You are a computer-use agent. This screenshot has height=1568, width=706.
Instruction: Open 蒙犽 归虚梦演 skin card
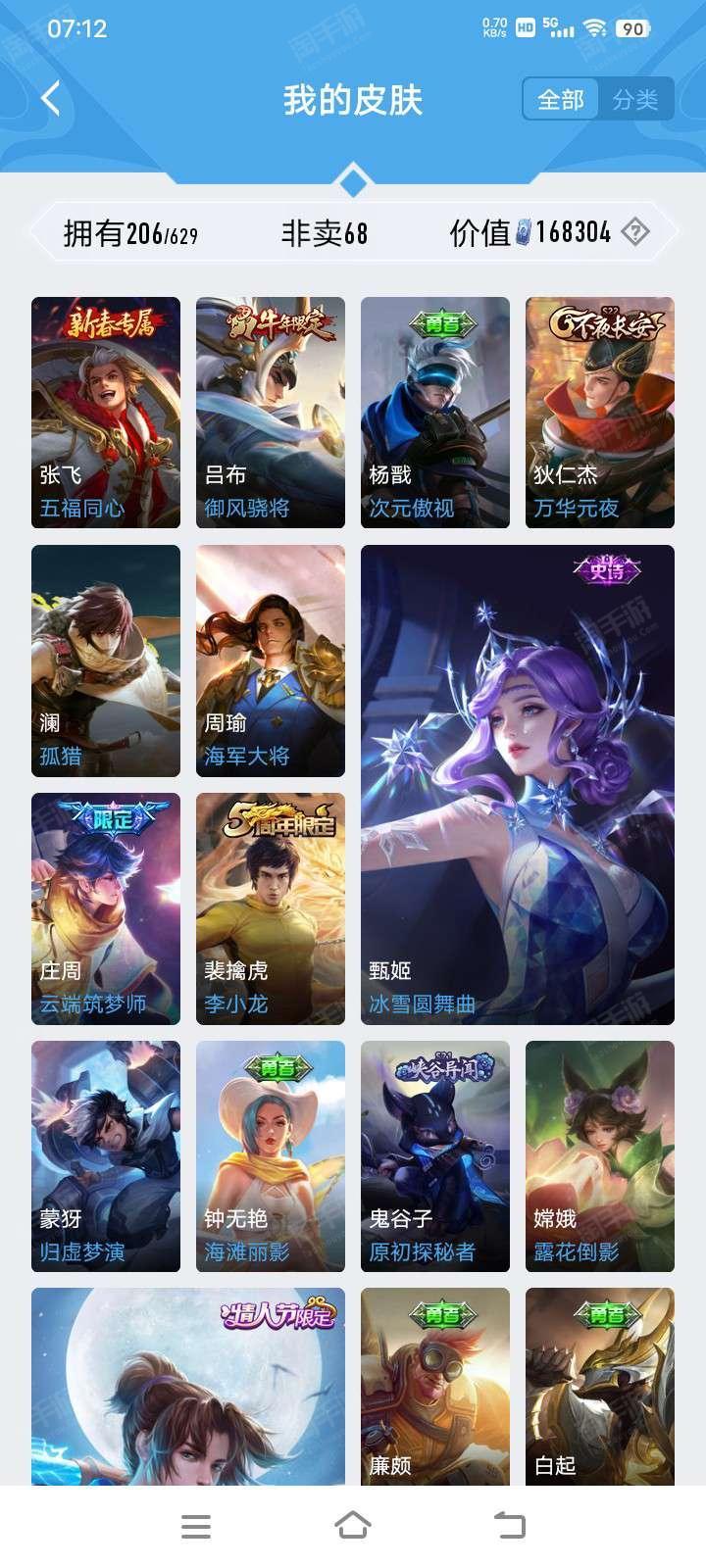(x=106, y=1156)
